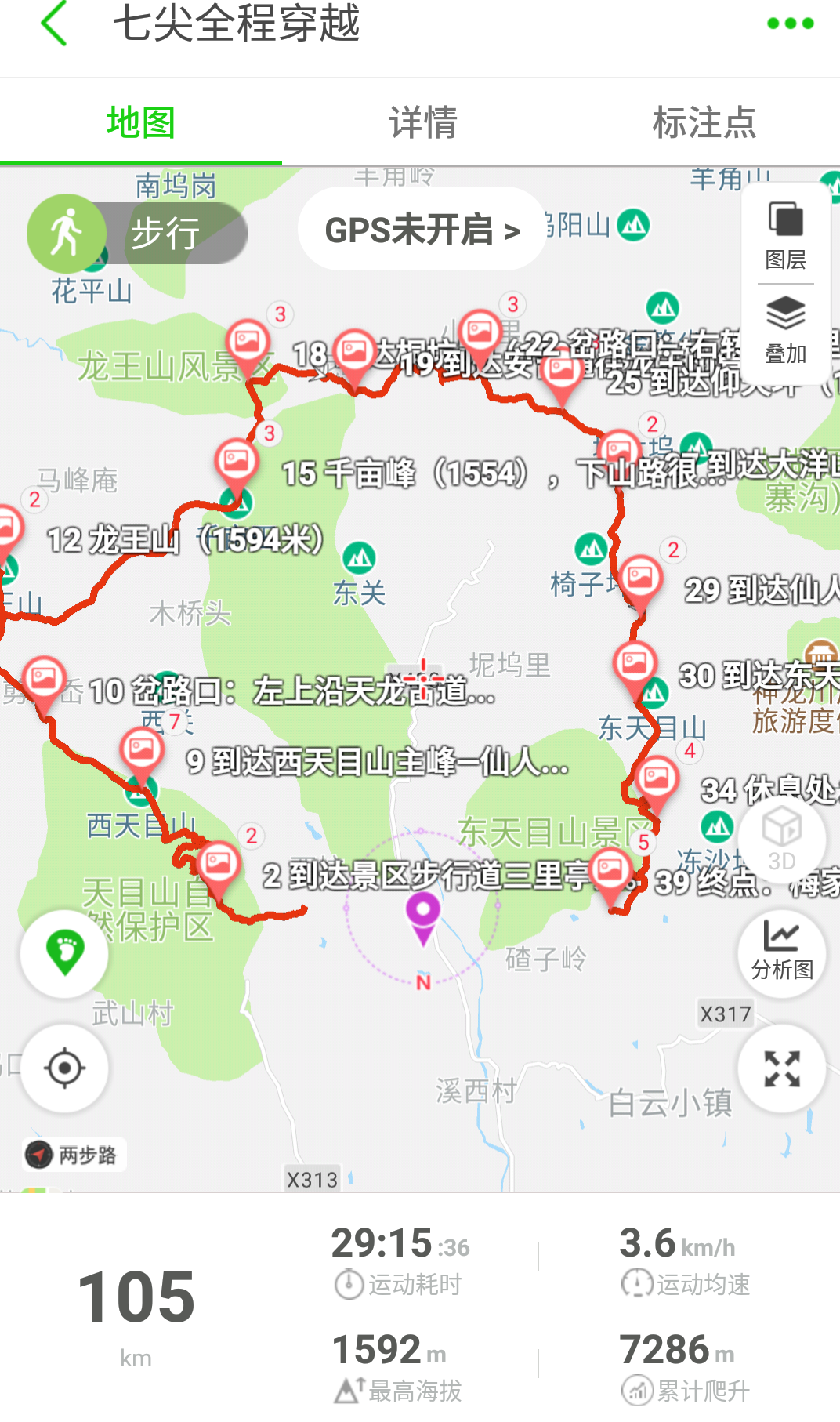Screen dimensions: 840x1422
Task: Switch to the 标注点 tab
Action: [704, 122]
